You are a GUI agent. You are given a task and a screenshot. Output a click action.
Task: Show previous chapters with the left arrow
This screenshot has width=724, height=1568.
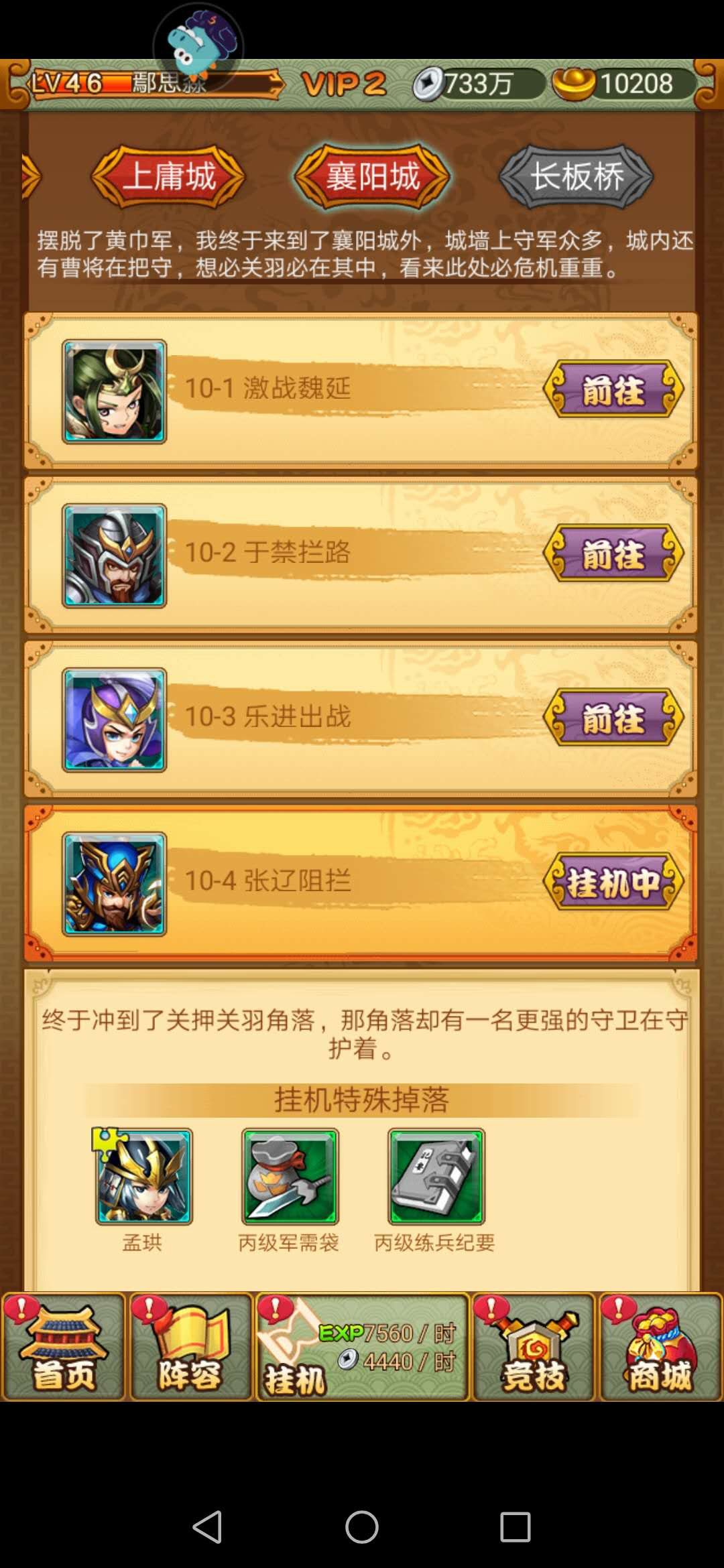point(30,177)
